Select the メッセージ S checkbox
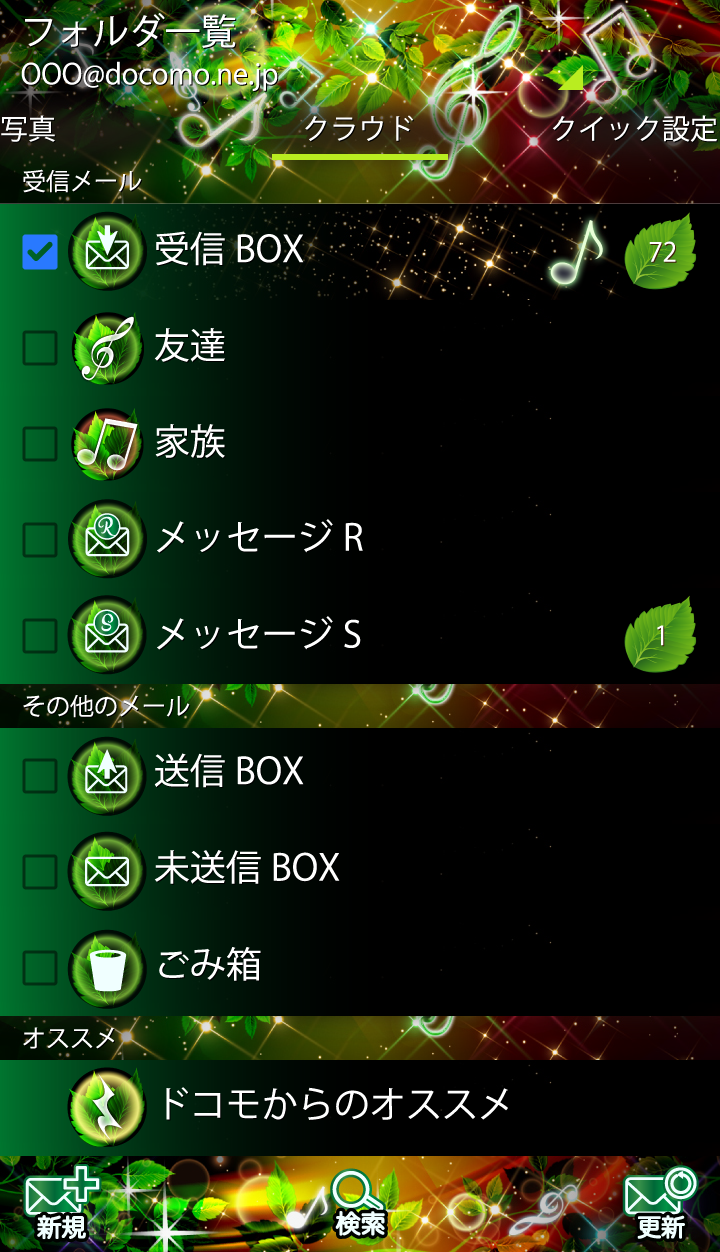Viewport: 720px width, 1252px height. tap(40, 635)
